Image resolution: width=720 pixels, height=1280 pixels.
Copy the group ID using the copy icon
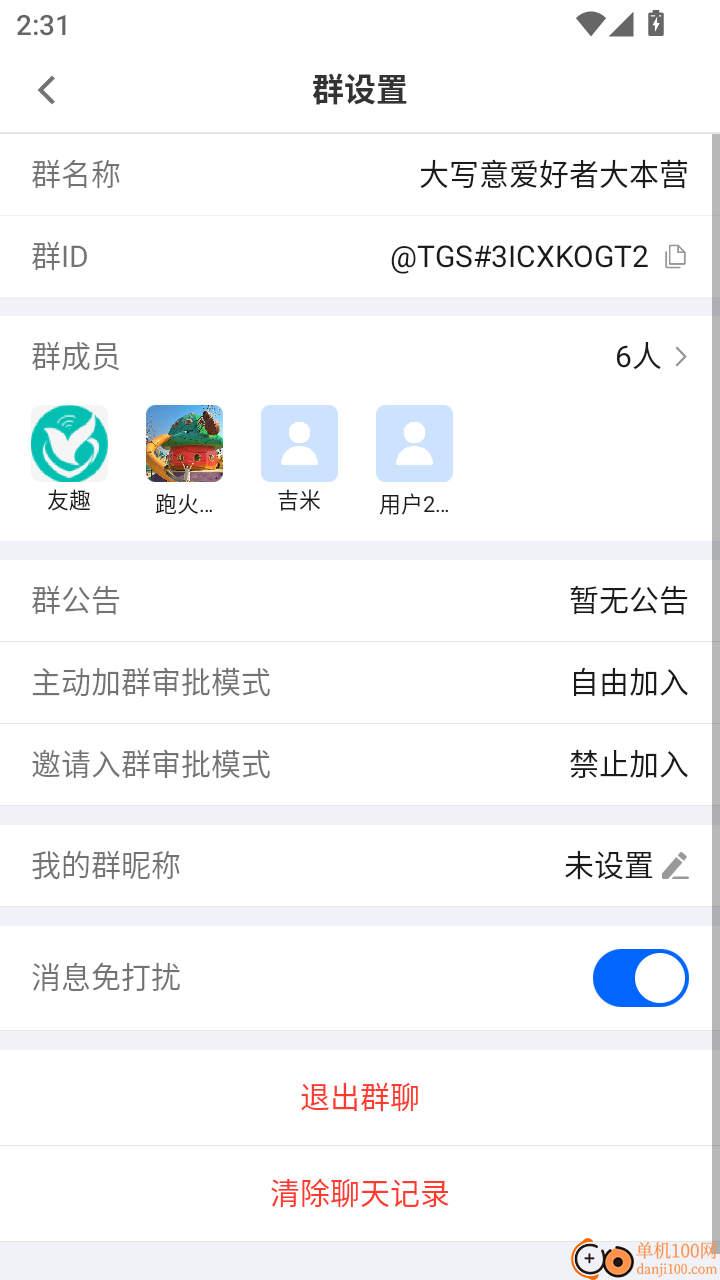[x=676, y=257]
